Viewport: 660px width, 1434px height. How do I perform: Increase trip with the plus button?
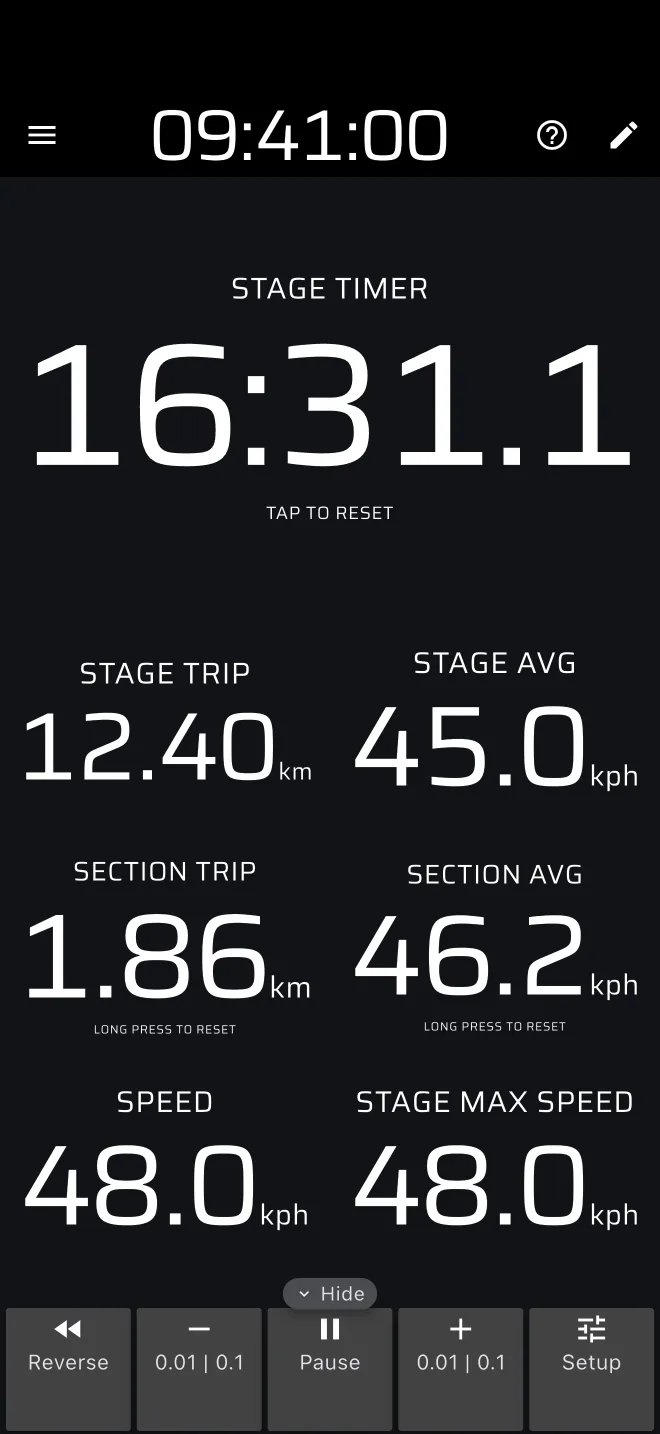pos(461,1369)
